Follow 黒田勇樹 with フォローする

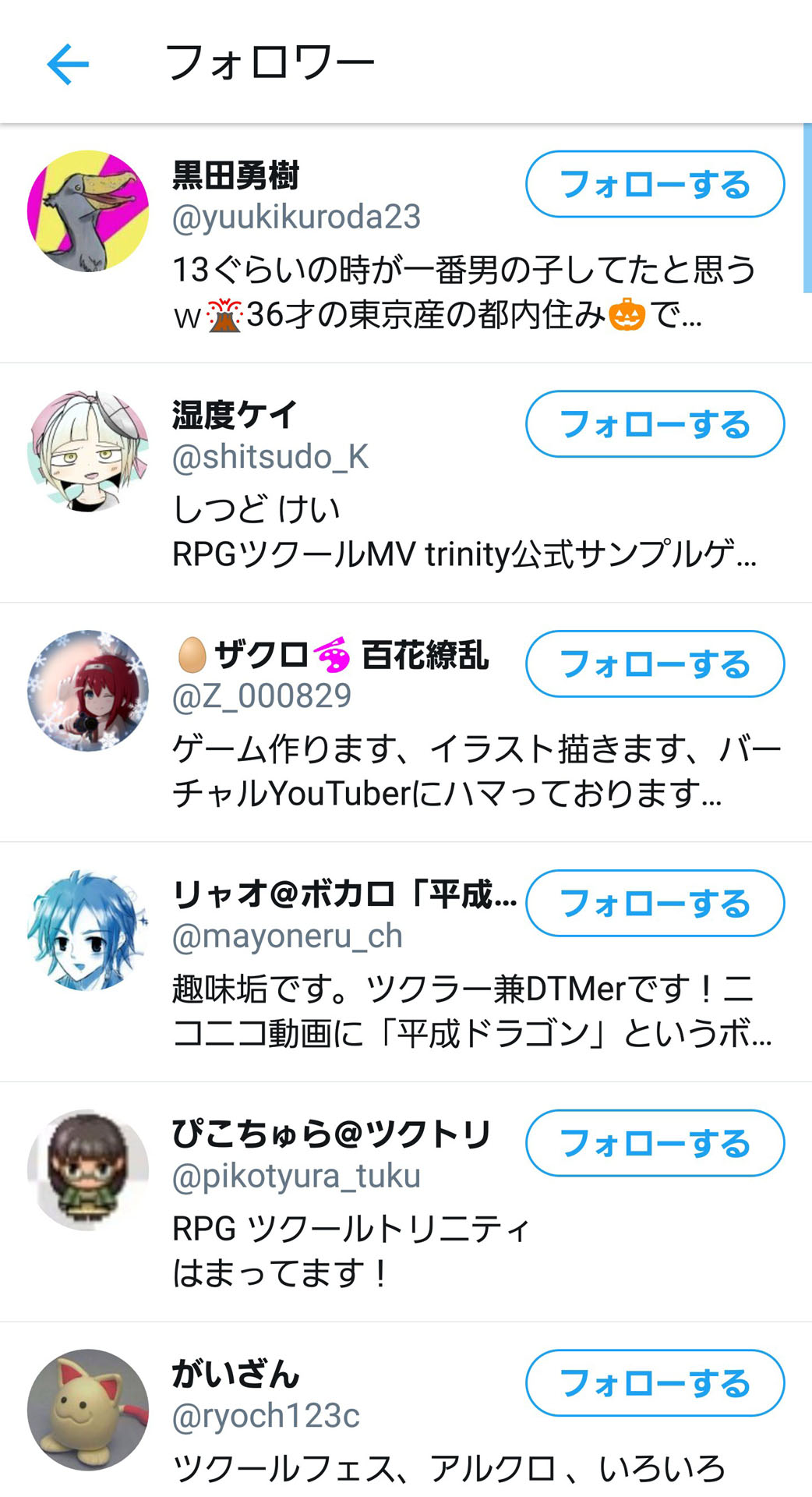[x=655, y=184]
